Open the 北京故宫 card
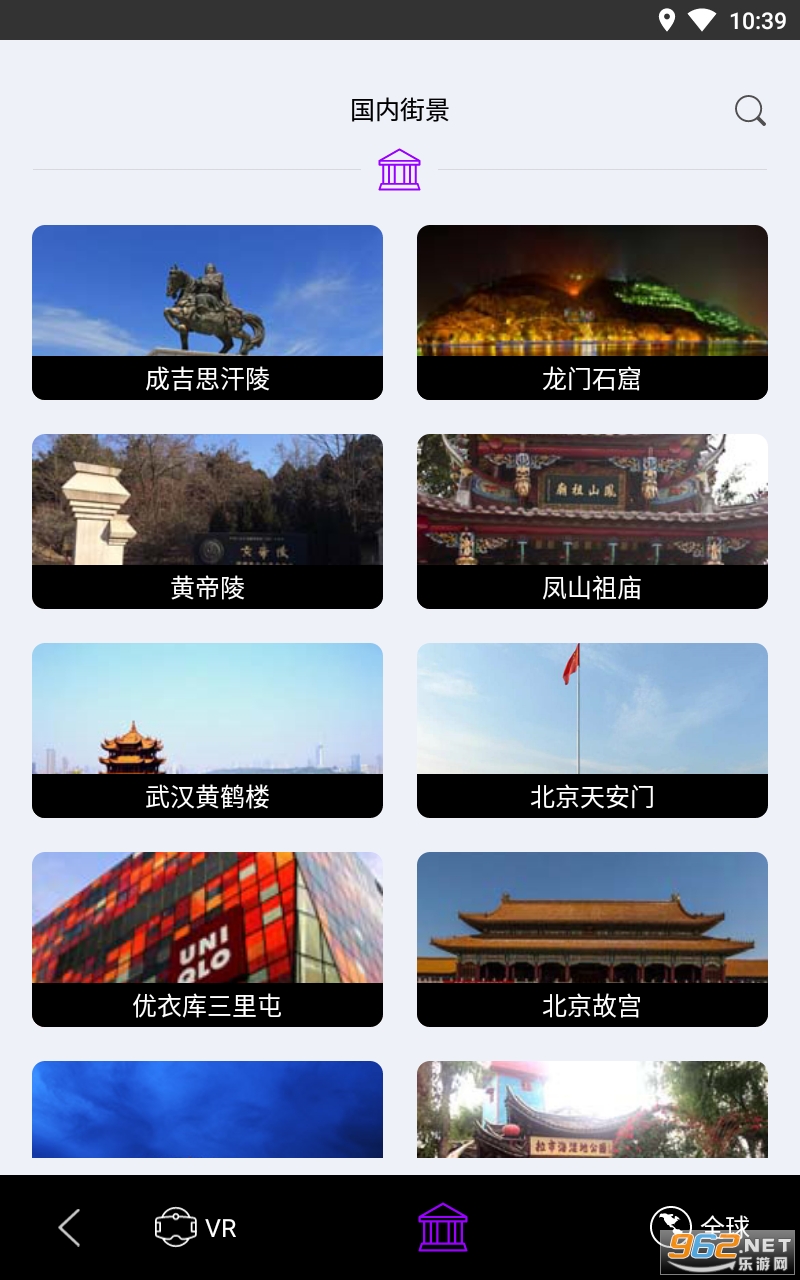Screen dimensions: 800x1280 592,939
